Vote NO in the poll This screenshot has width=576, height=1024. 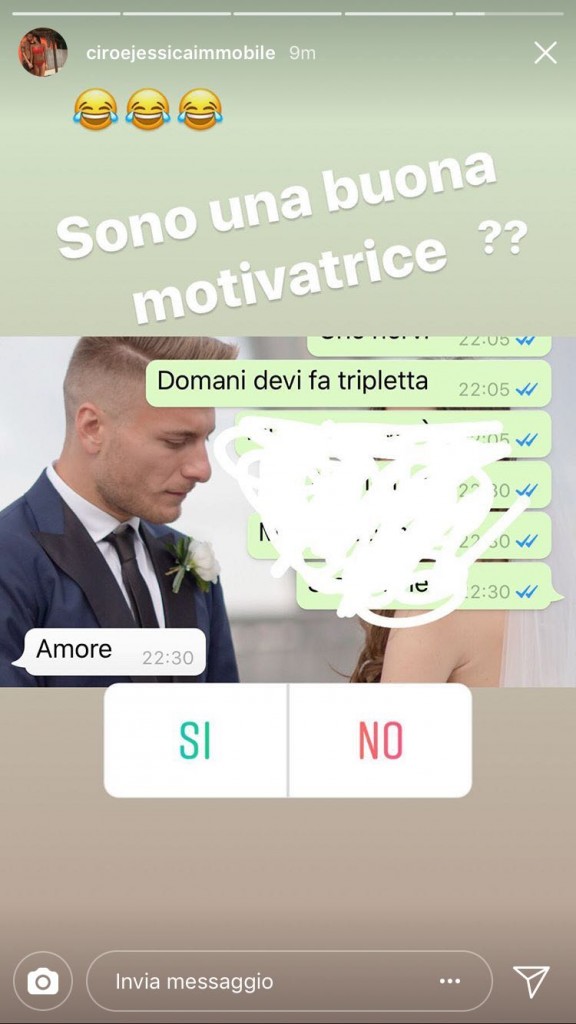[380, 741]
